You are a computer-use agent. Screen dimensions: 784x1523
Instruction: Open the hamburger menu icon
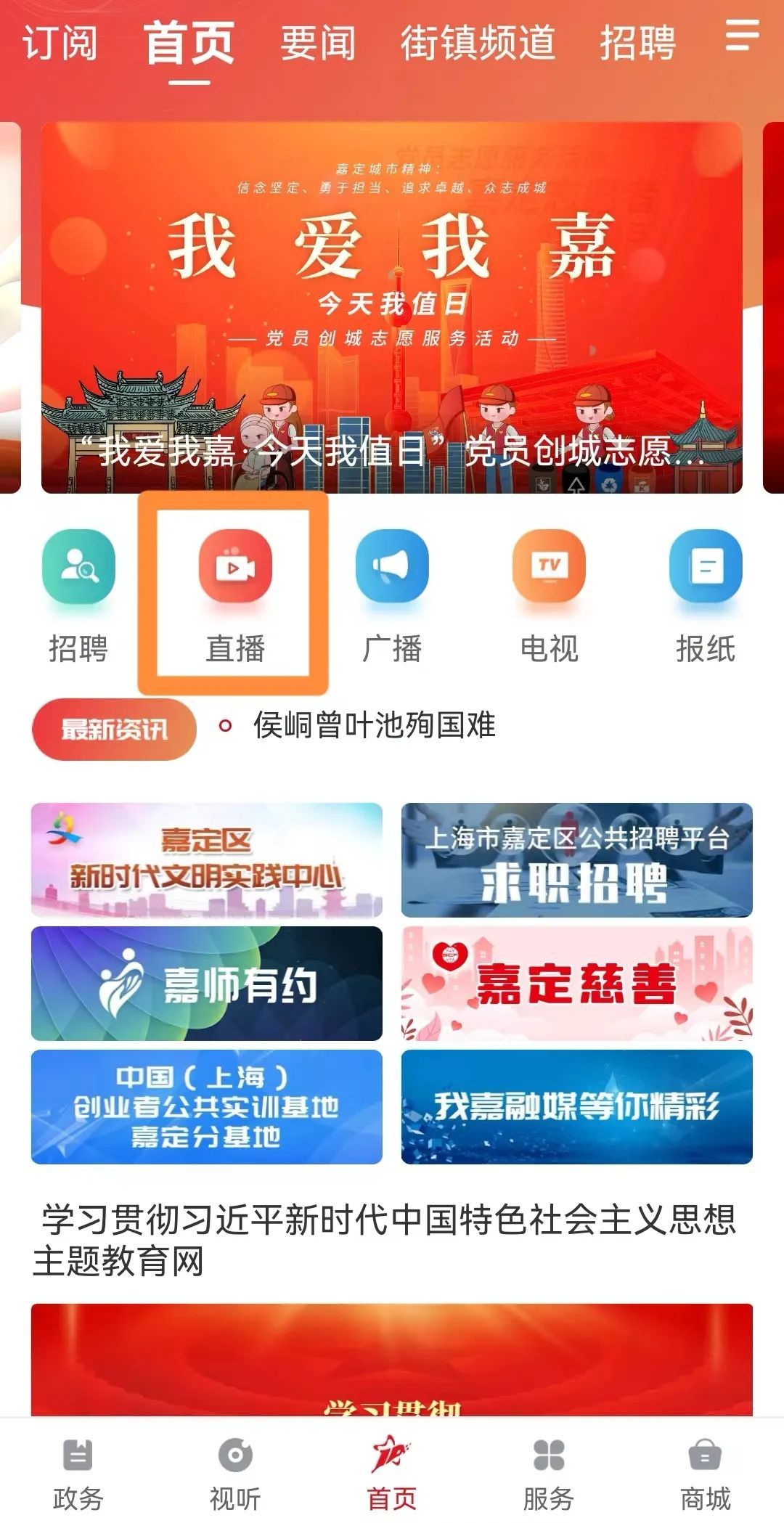pyautogui.click(x=741, y=35)
